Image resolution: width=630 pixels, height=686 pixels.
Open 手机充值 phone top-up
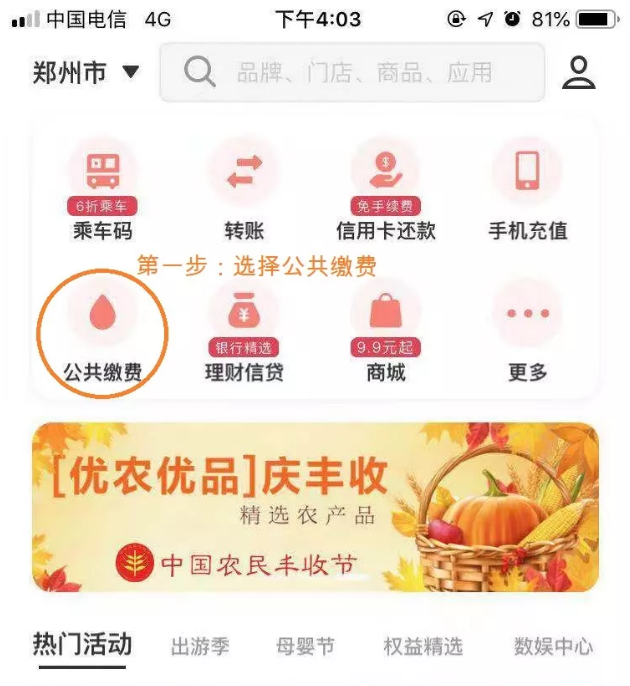pos(527,190)
